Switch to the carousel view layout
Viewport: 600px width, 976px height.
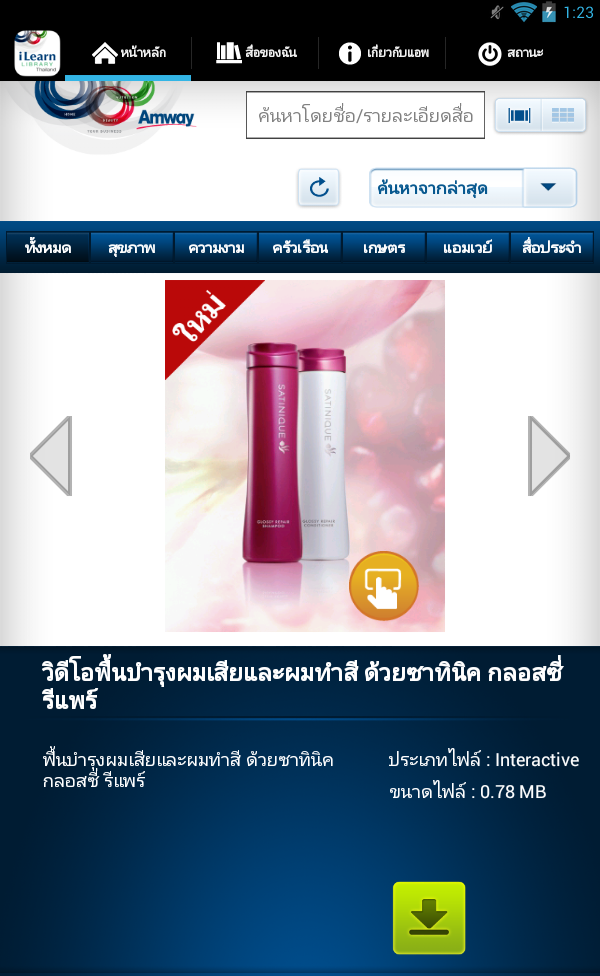tap(518, 115)
